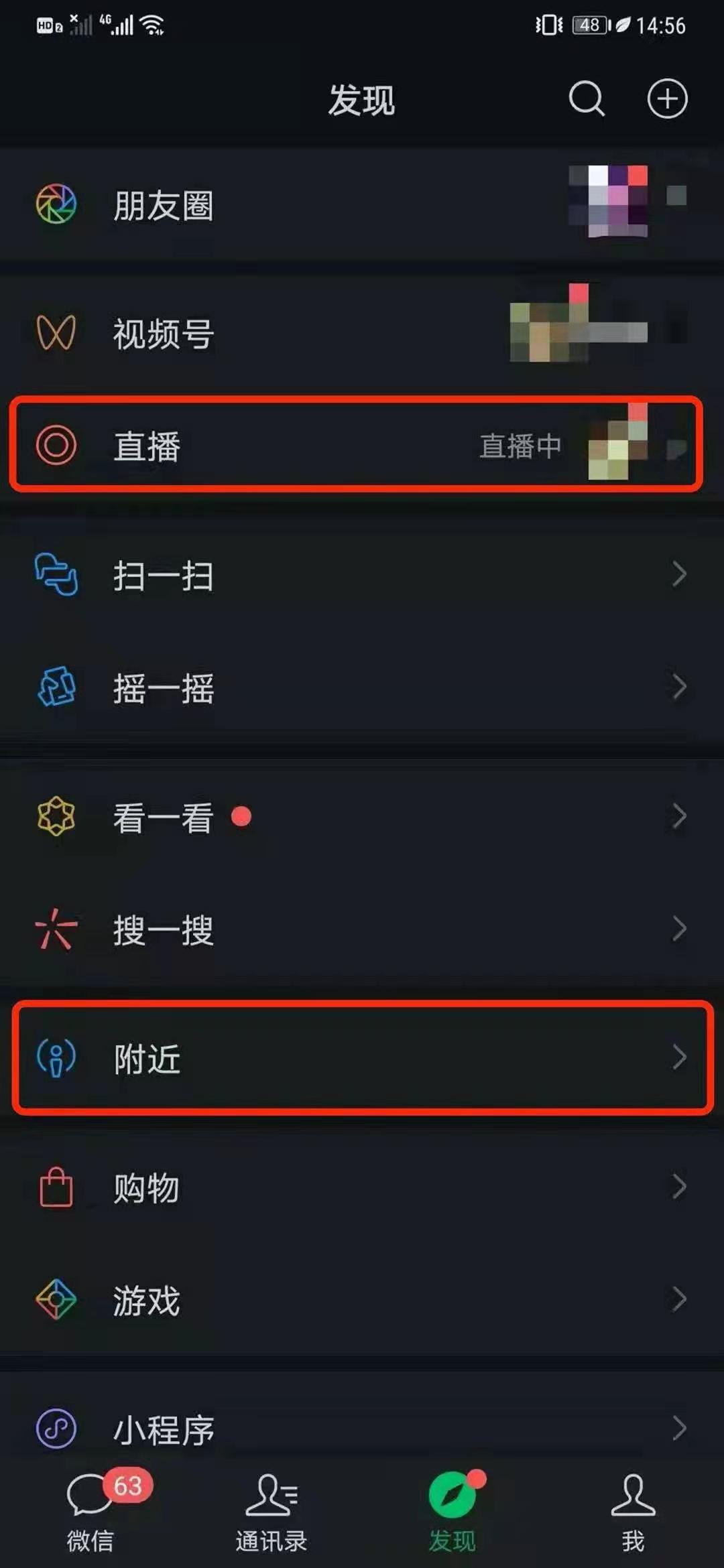Viewport: 724px width, 1568px height.
Task: Click the plus icon in top bar
Action: click(x=668, y=99)
